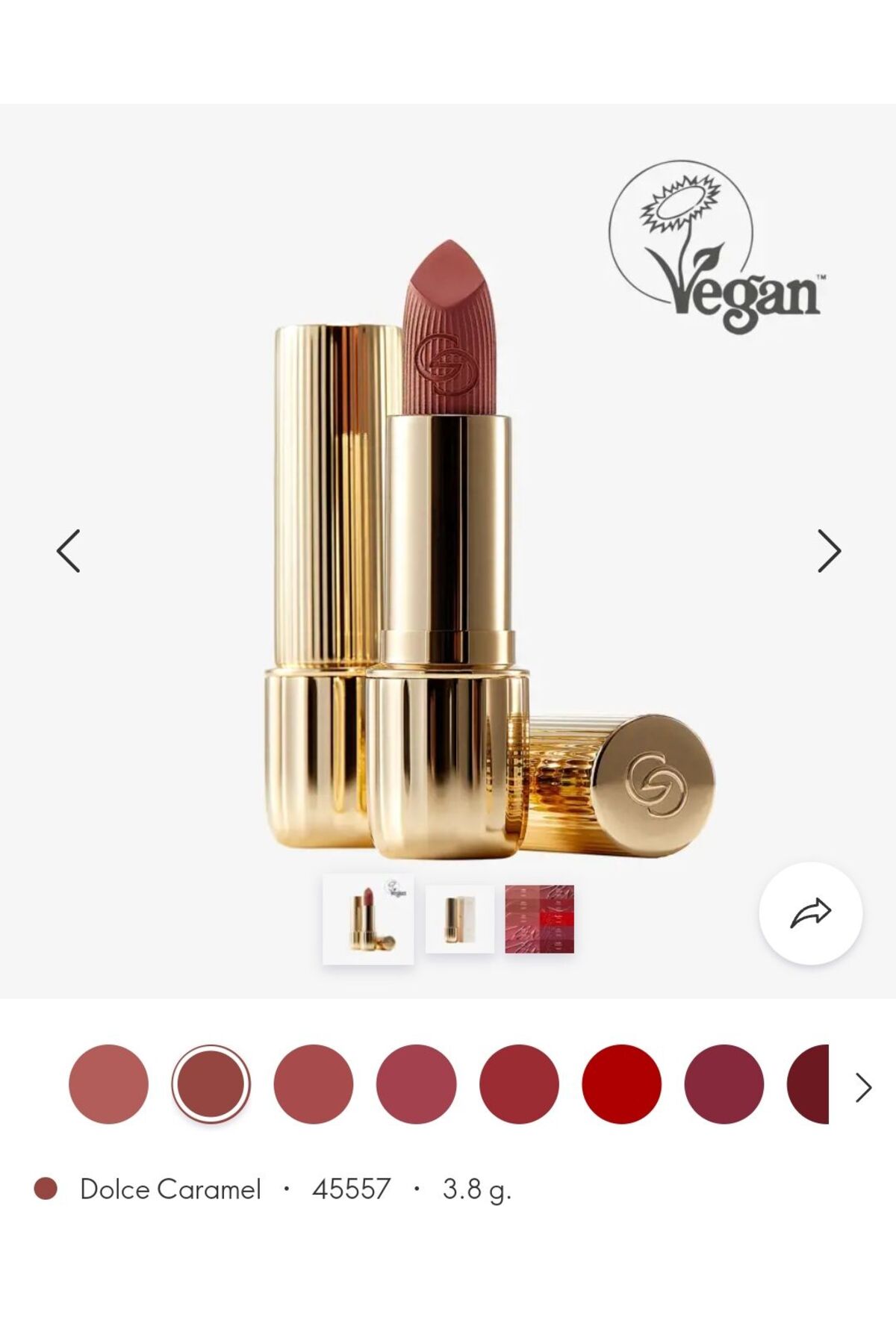Go to the next product image

click(x=829, y=551)
